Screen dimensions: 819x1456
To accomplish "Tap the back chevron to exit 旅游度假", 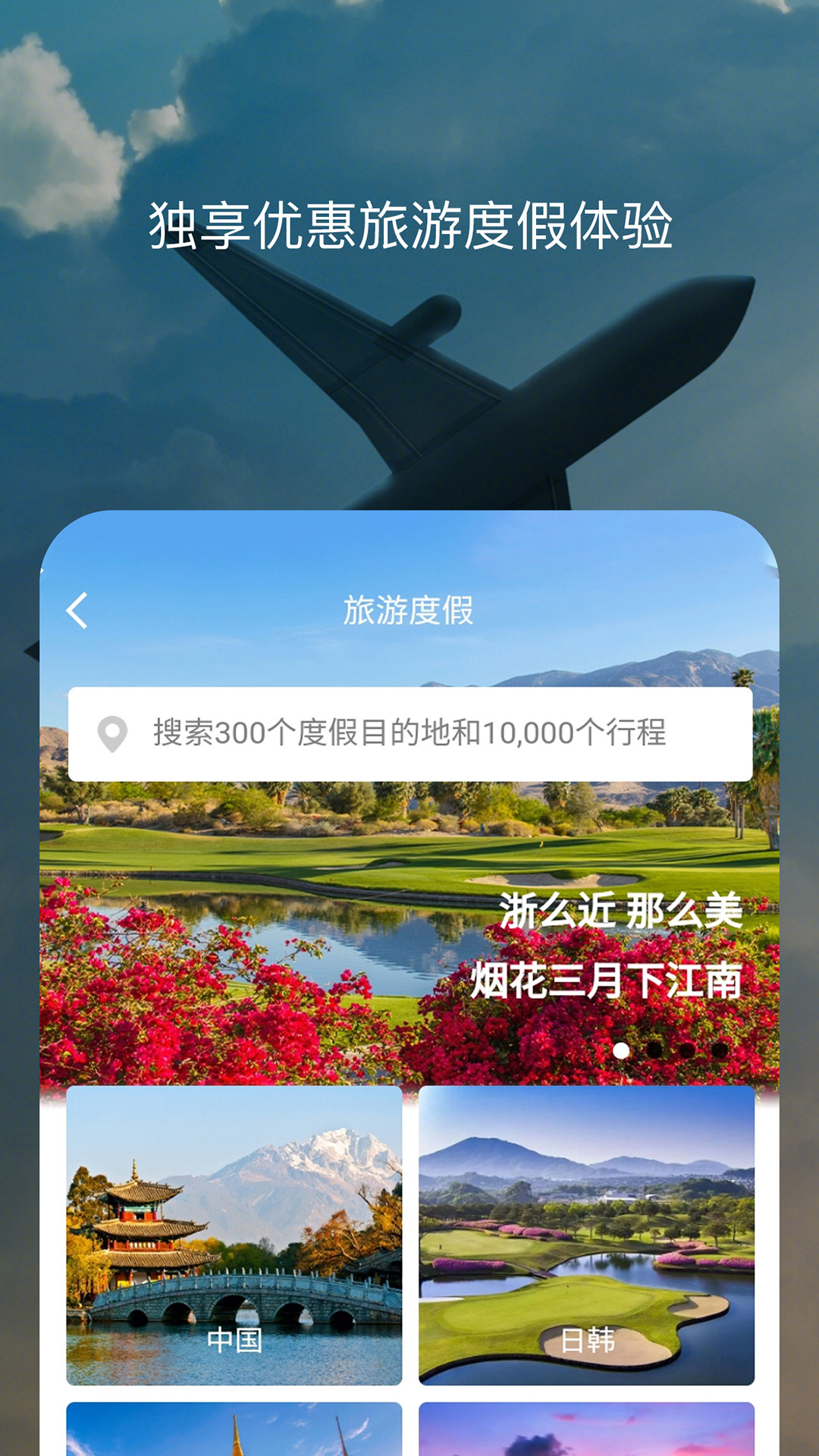I will click(x=76, y=609).
